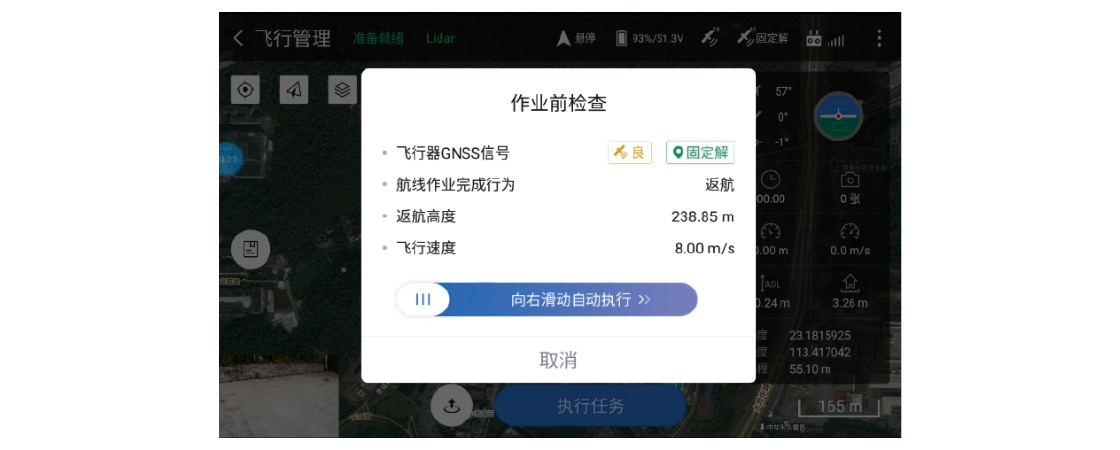This screenshot has height=450, width=1120.
Task: Open the three-dot overflow menu
Action: click(879, 38)
